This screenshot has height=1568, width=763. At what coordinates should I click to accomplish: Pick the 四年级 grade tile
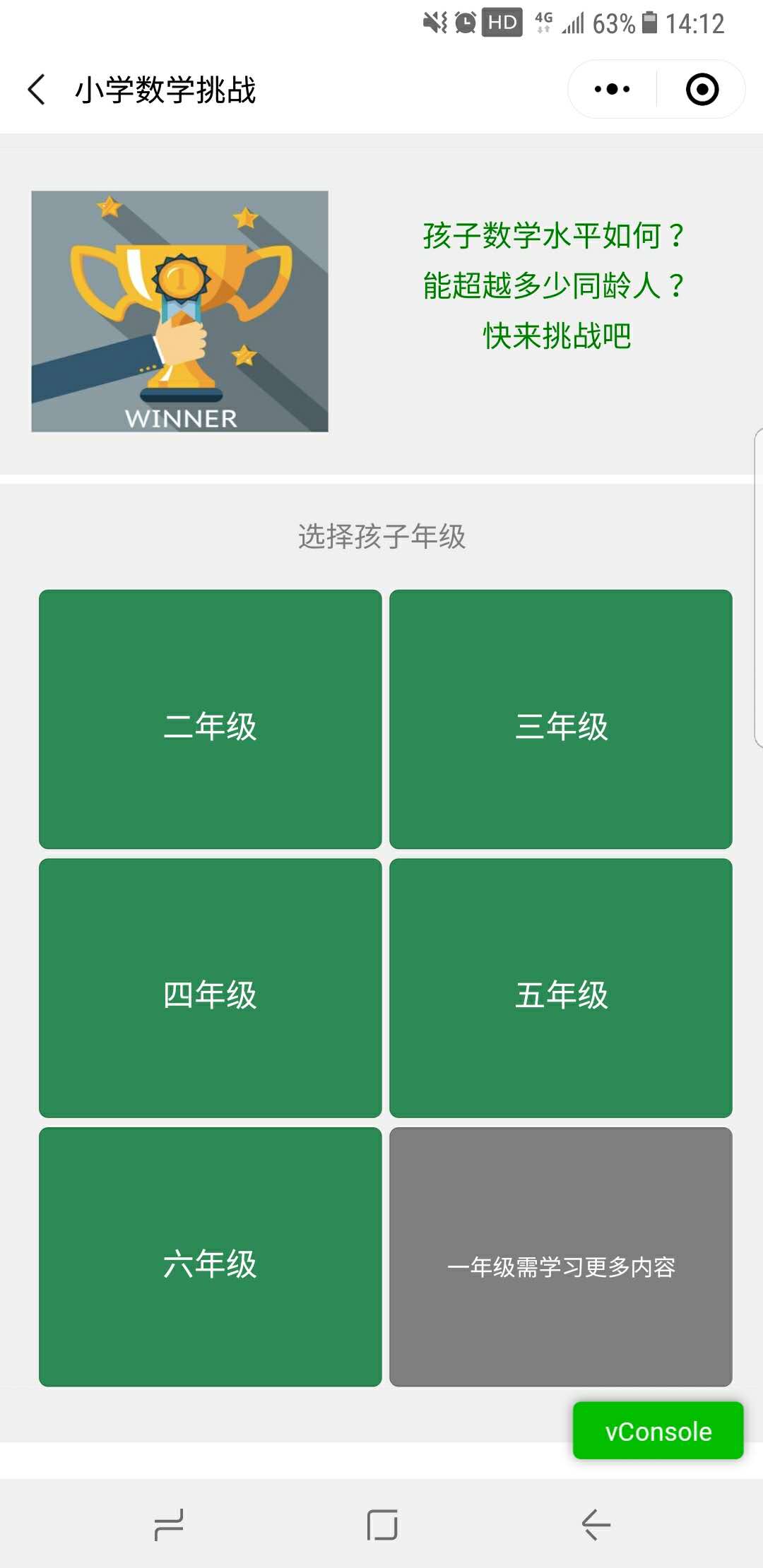pyautogui.click(x=211, y=988)
